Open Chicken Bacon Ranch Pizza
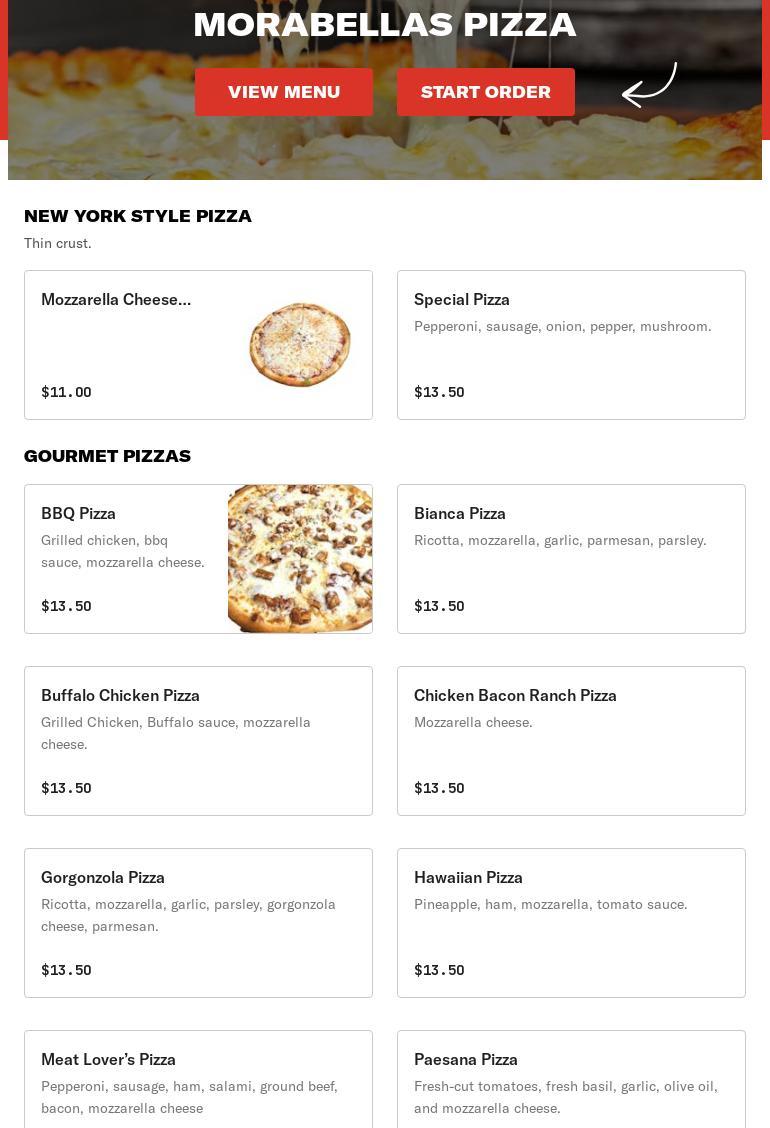 (571, 741)
